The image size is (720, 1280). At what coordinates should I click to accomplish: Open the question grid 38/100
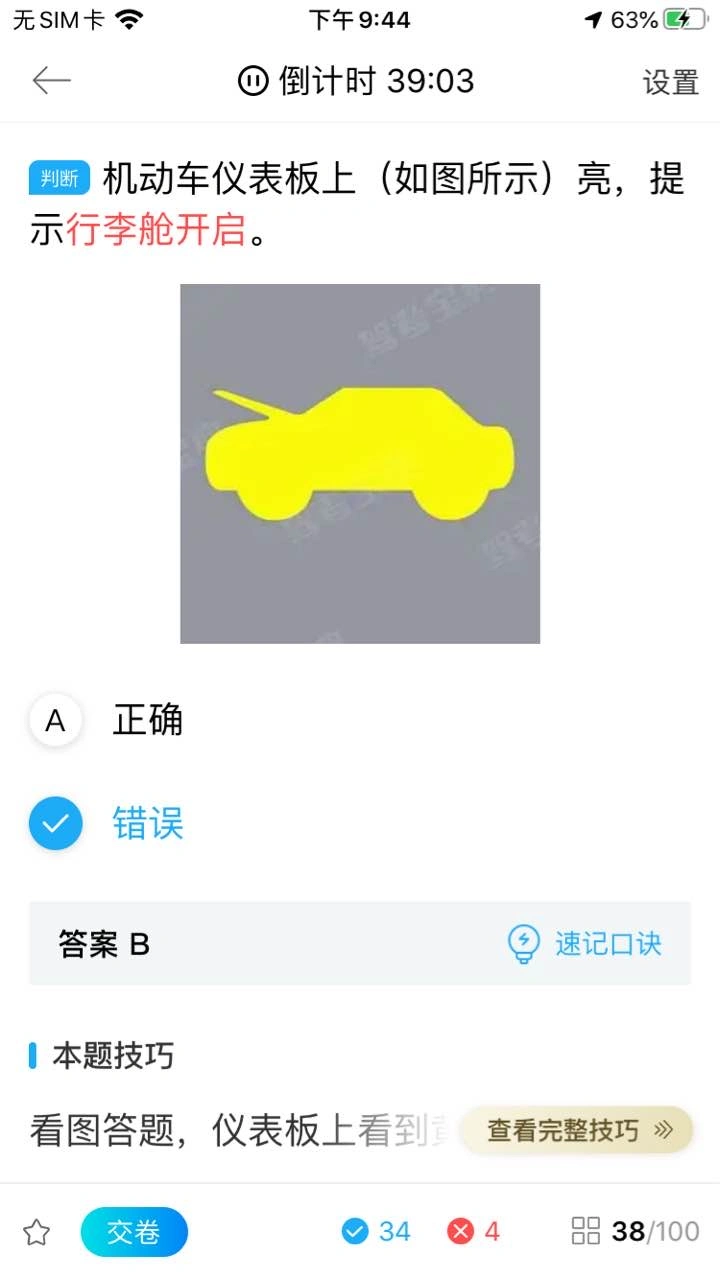635,1231
